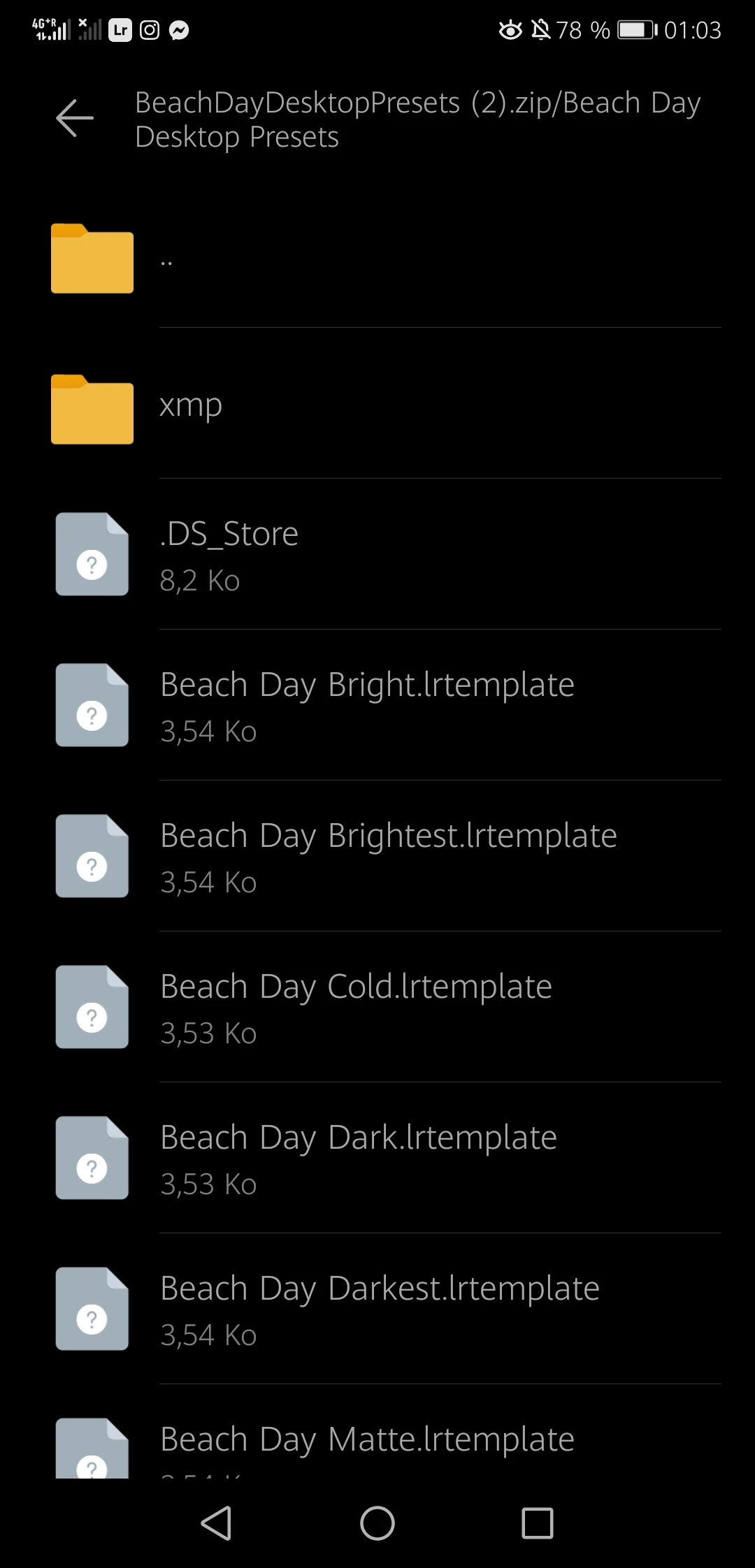
Task: Go back using the top arrow
Action: point(75,118)
